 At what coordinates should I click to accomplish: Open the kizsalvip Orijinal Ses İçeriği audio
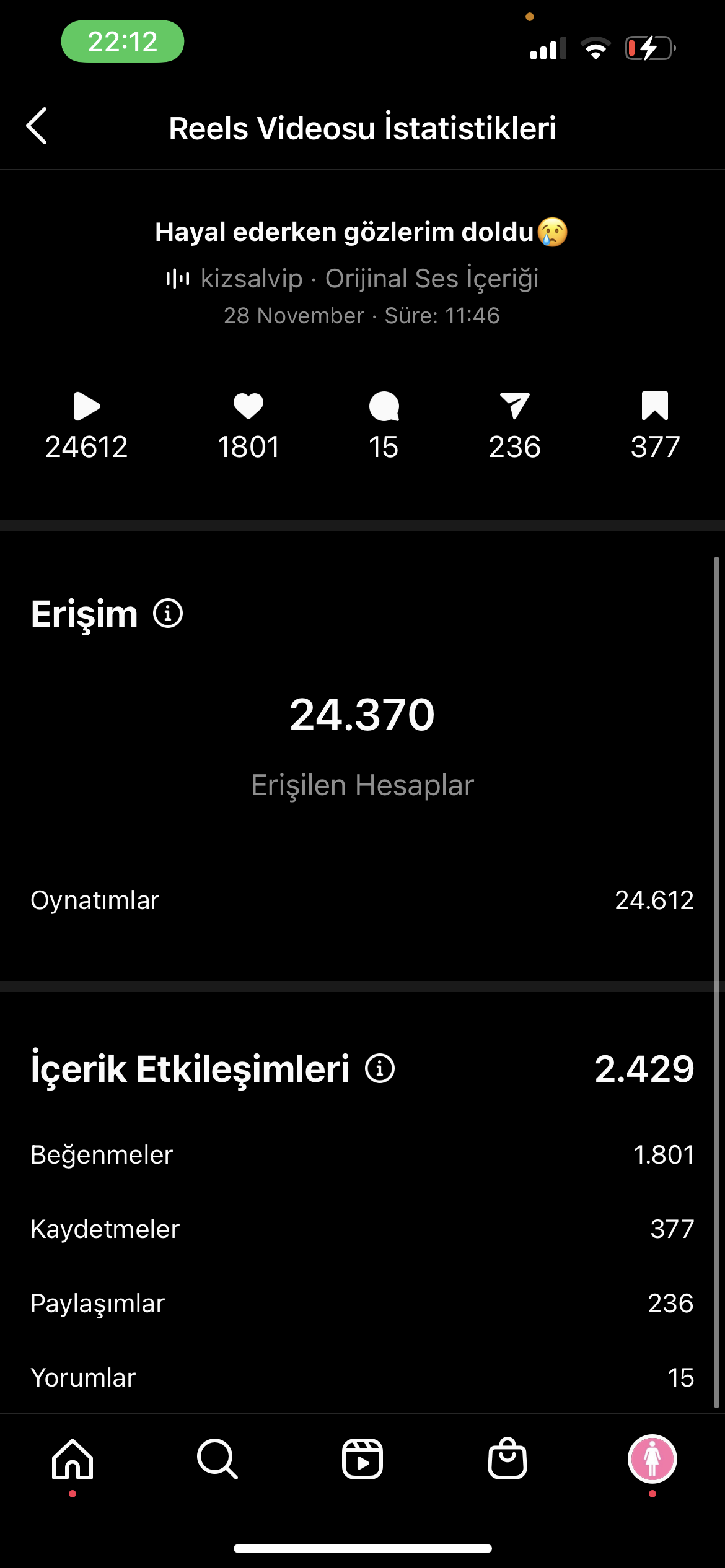pos(352,279)
